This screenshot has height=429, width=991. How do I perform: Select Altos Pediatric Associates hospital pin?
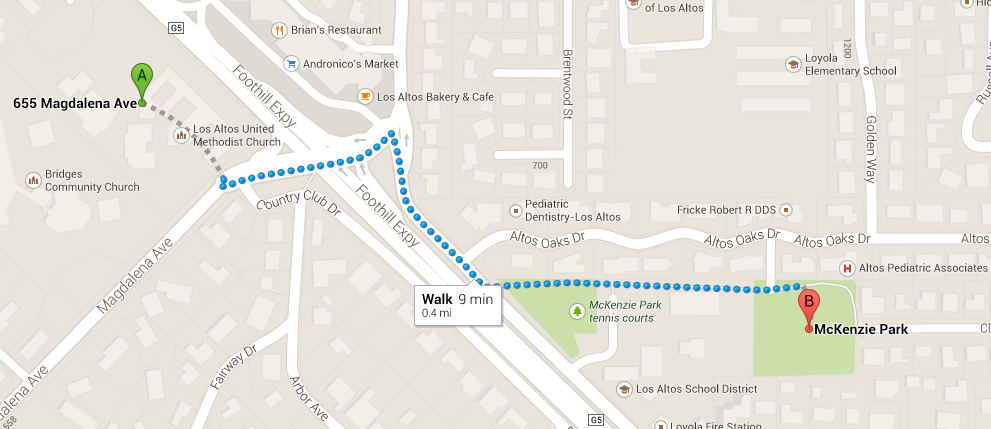pos(848,268)
